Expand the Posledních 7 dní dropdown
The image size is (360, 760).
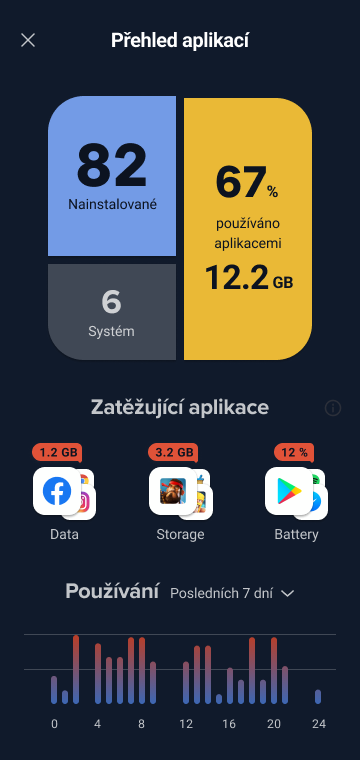pyautogui.click(x=232, y=593)
